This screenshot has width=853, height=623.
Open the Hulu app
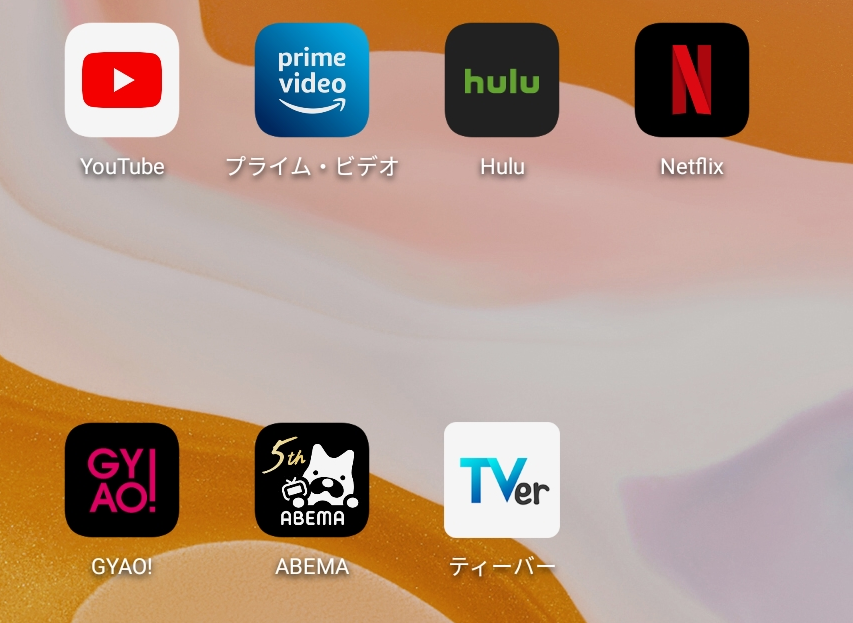pos(502,80)
